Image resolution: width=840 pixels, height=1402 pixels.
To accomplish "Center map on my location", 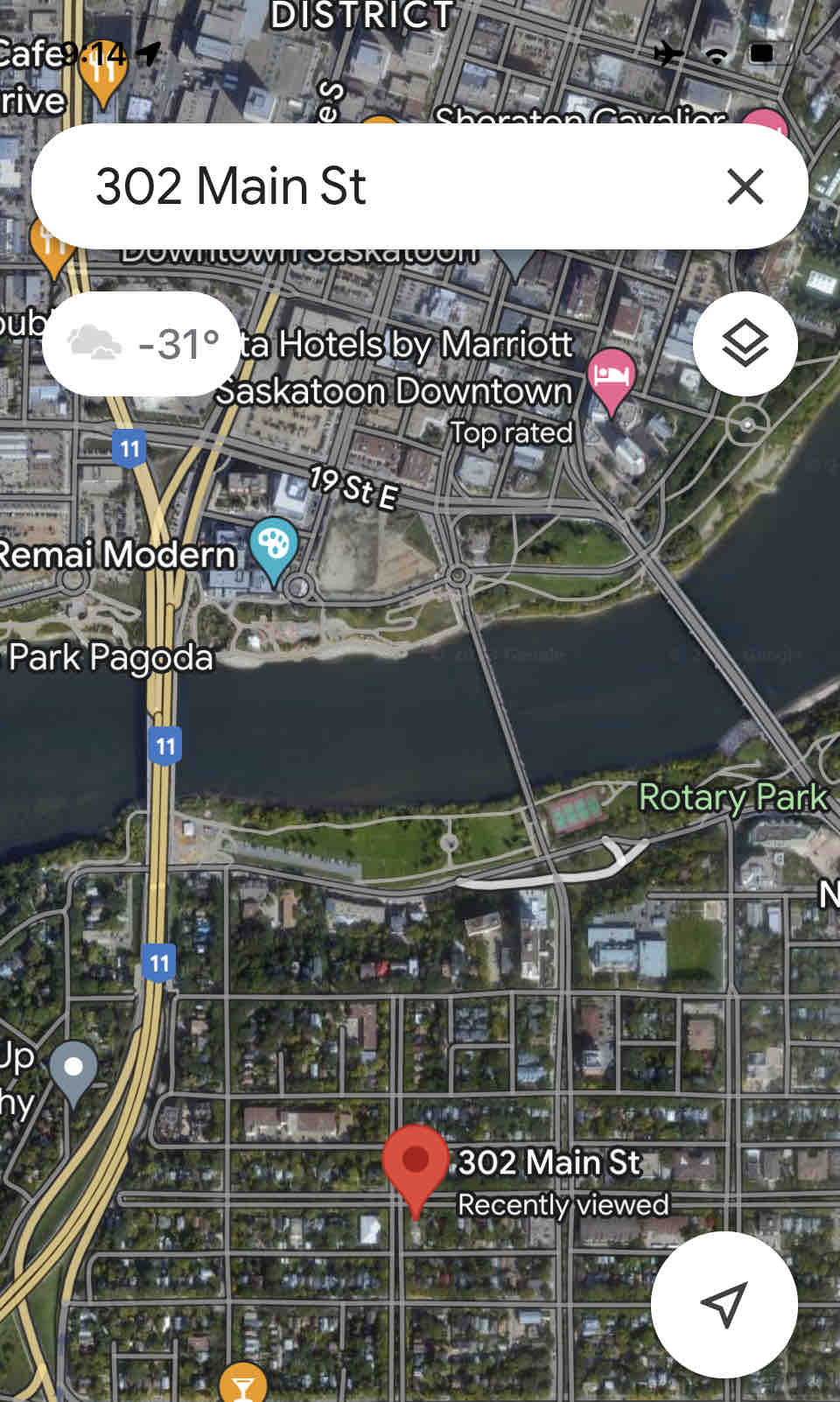I will [724, 1304].
